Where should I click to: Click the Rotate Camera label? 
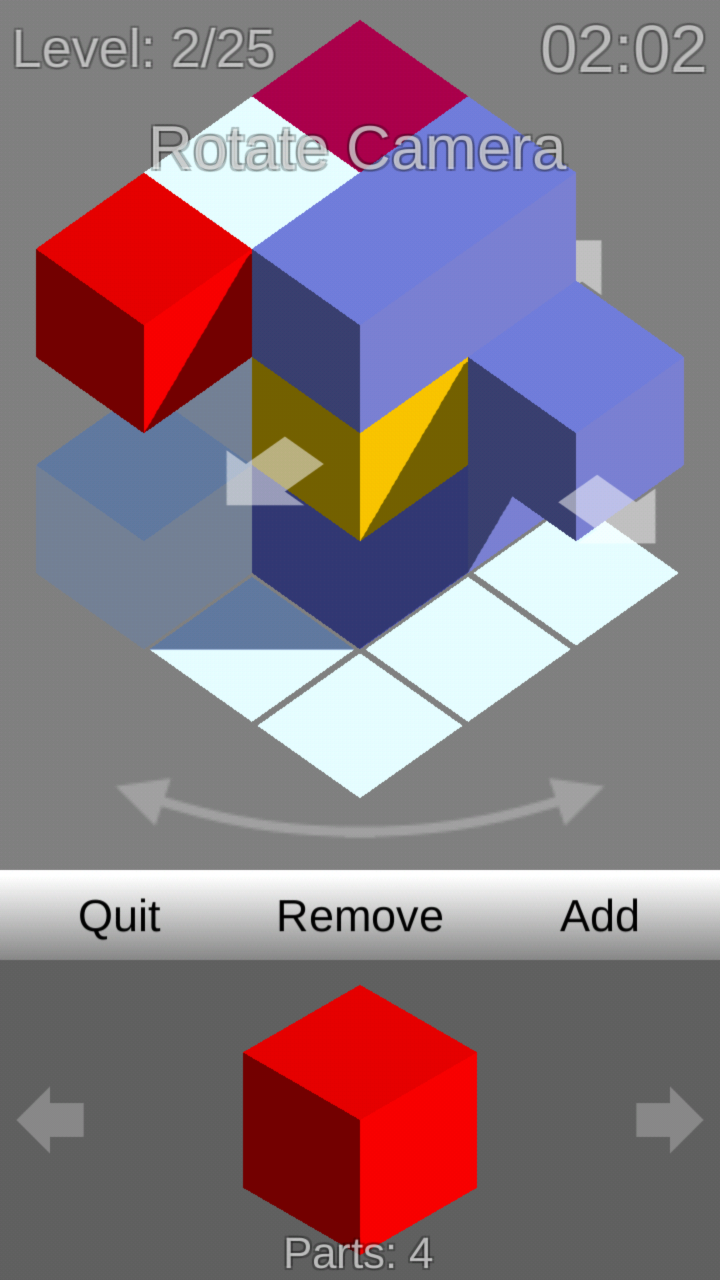(358, 148)
